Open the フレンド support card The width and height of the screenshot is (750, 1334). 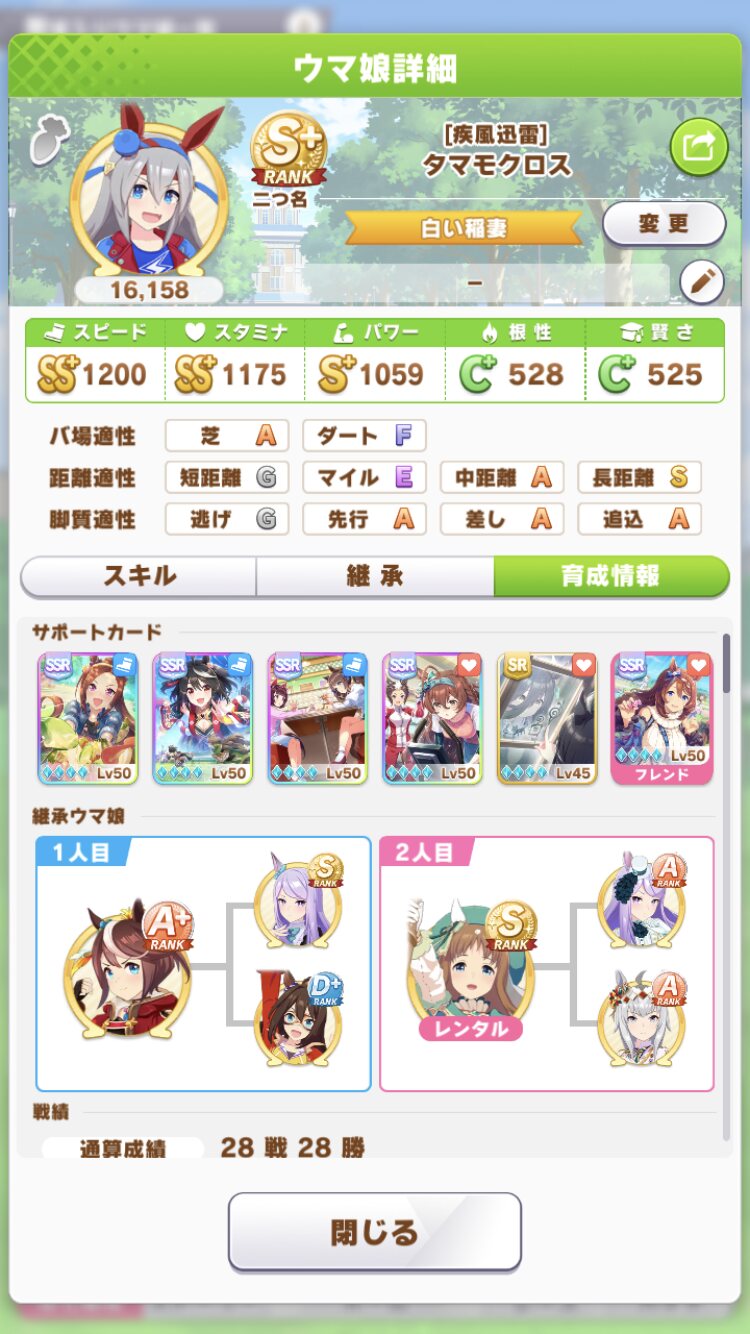[661, 718]
